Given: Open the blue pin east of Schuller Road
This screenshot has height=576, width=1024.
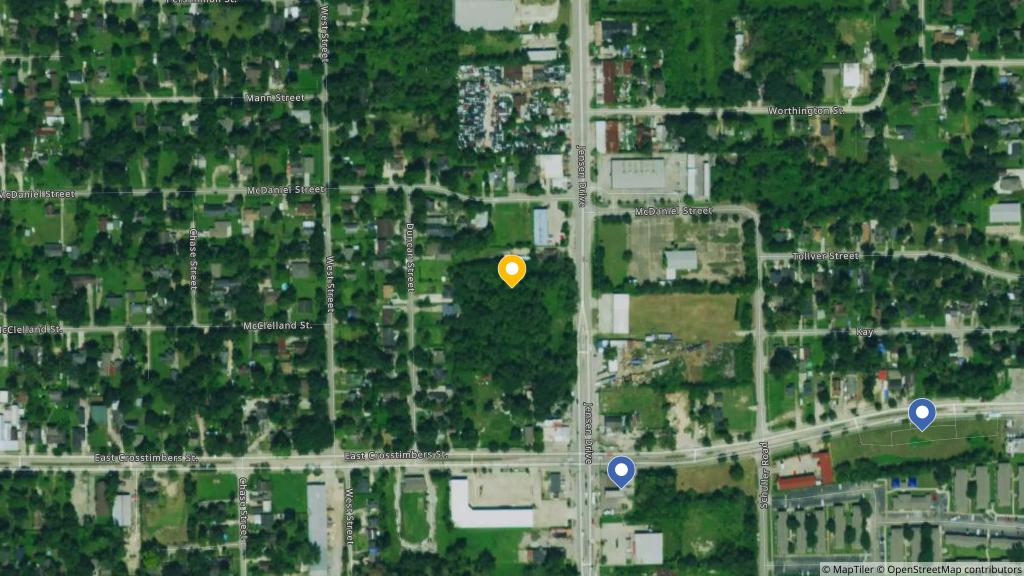Looking at the screenshot, I should [x=921, y=413].
